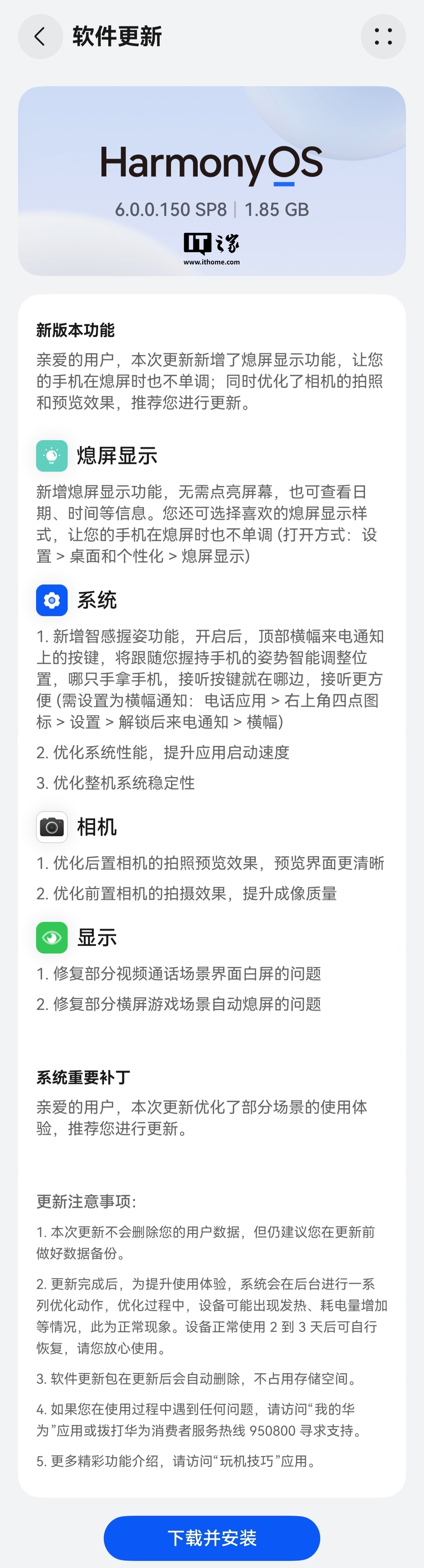Tap the 下载并安装 button
This screenshot has width=424, height=1568.
point(212,1538)
